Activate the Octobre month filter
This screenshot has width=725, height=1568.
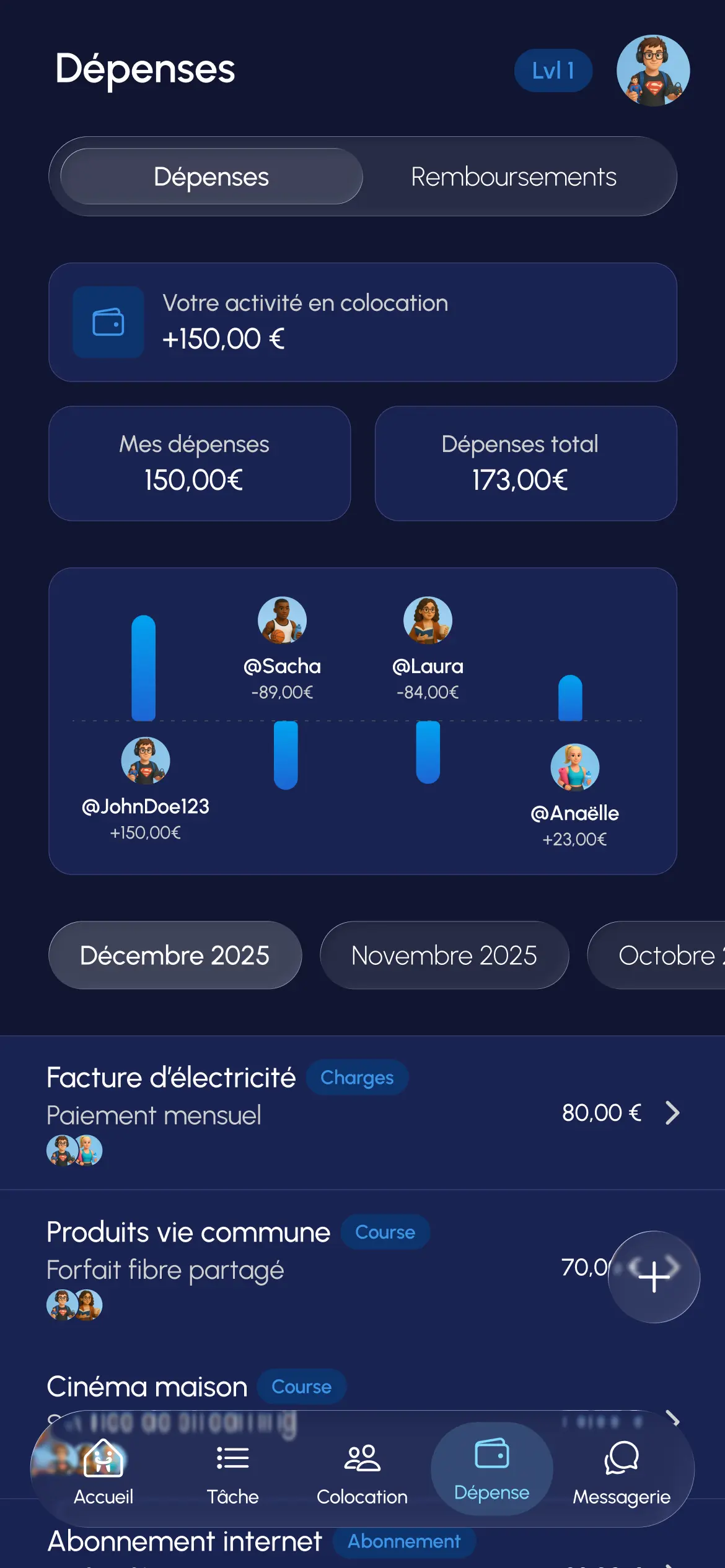(x=669, y=955)
